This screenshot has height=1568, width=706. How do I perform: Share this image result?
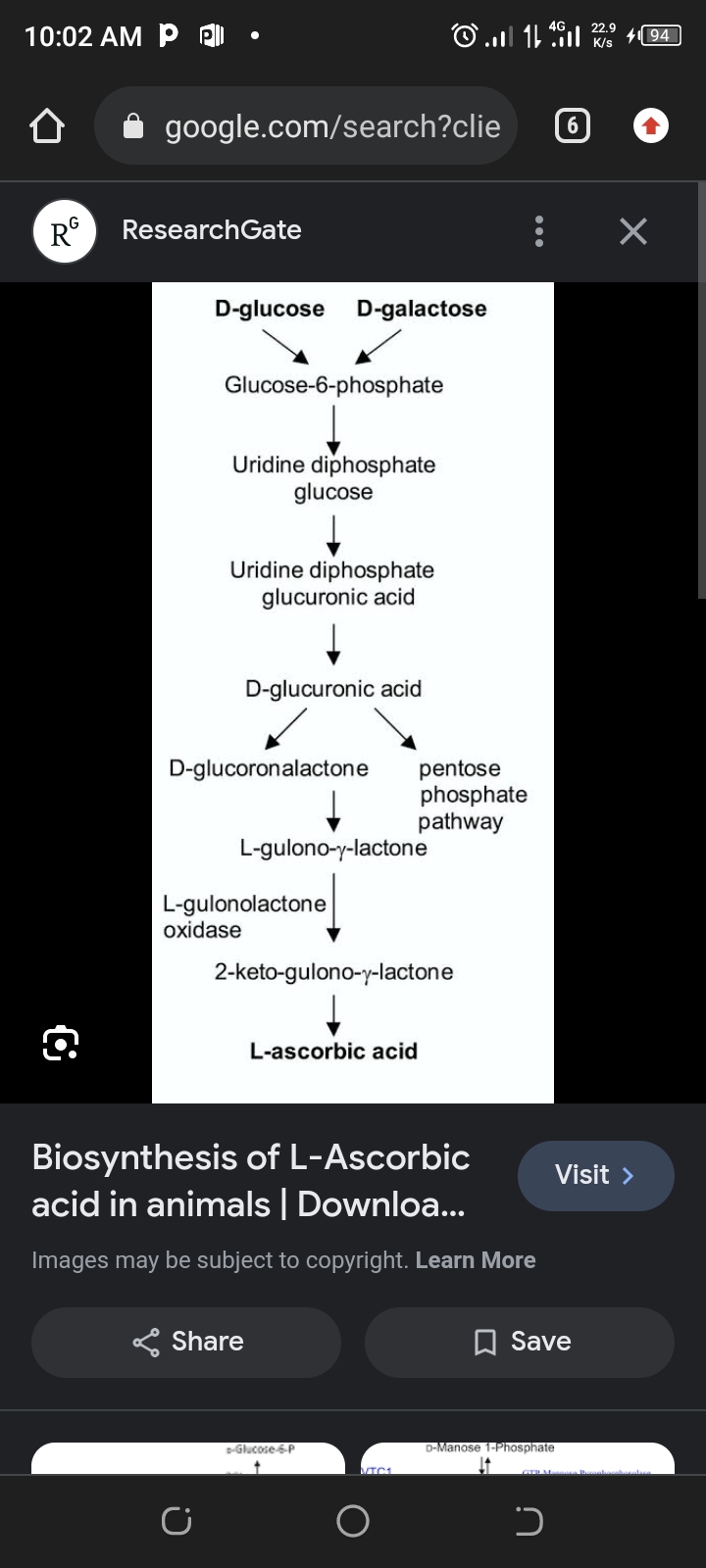click(186, 1342)
